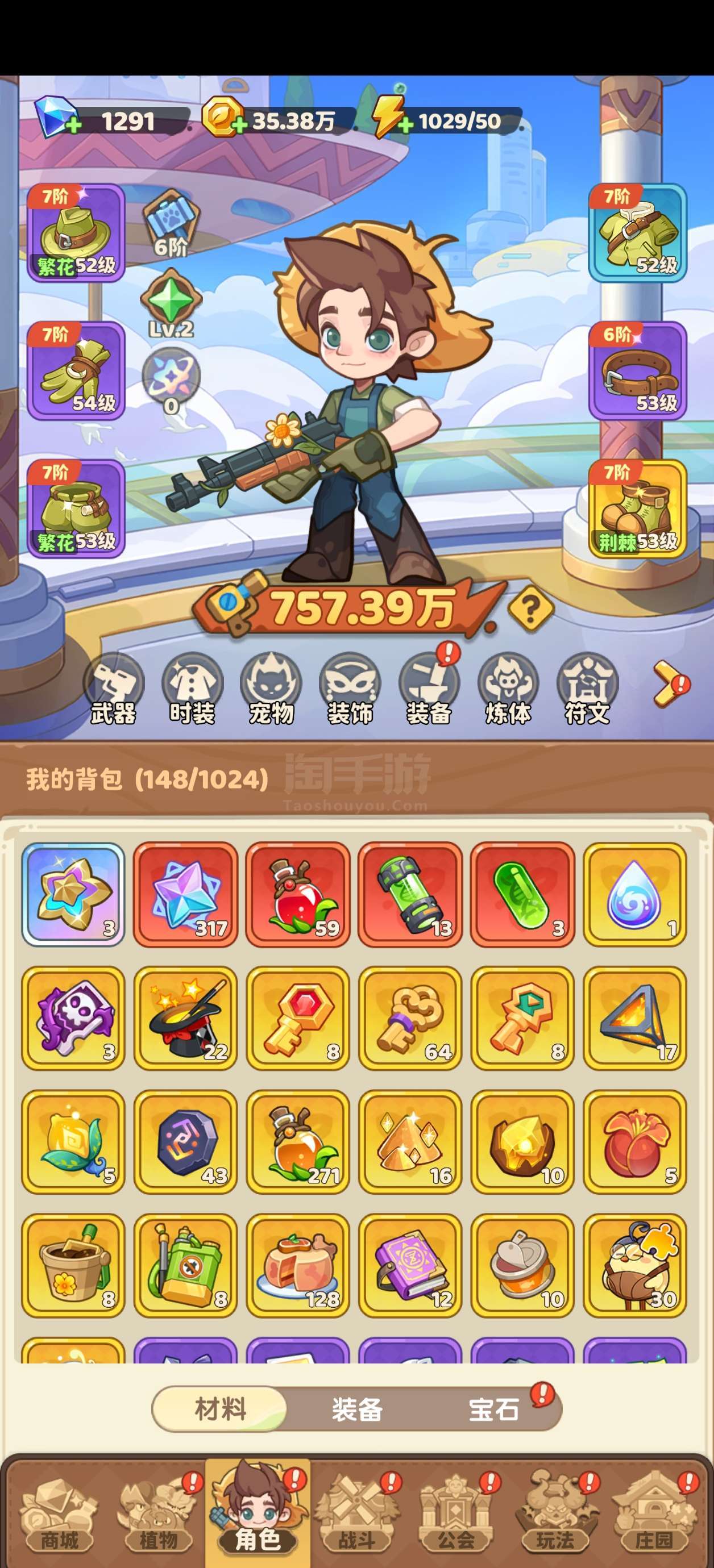This screenshot has height=1568, width=714.
Task: Open the 6阶 belt equipment slot
Action: tap(637, 370)
